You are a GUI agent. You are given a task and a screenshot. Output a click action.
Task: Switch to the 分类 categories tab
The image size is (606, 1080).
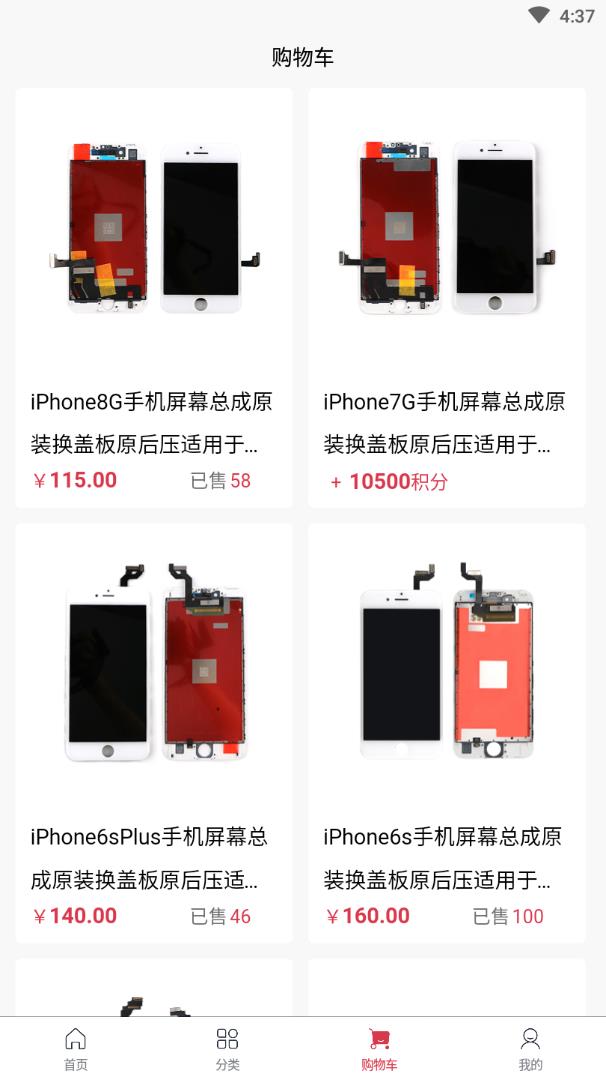(227, 1048)
